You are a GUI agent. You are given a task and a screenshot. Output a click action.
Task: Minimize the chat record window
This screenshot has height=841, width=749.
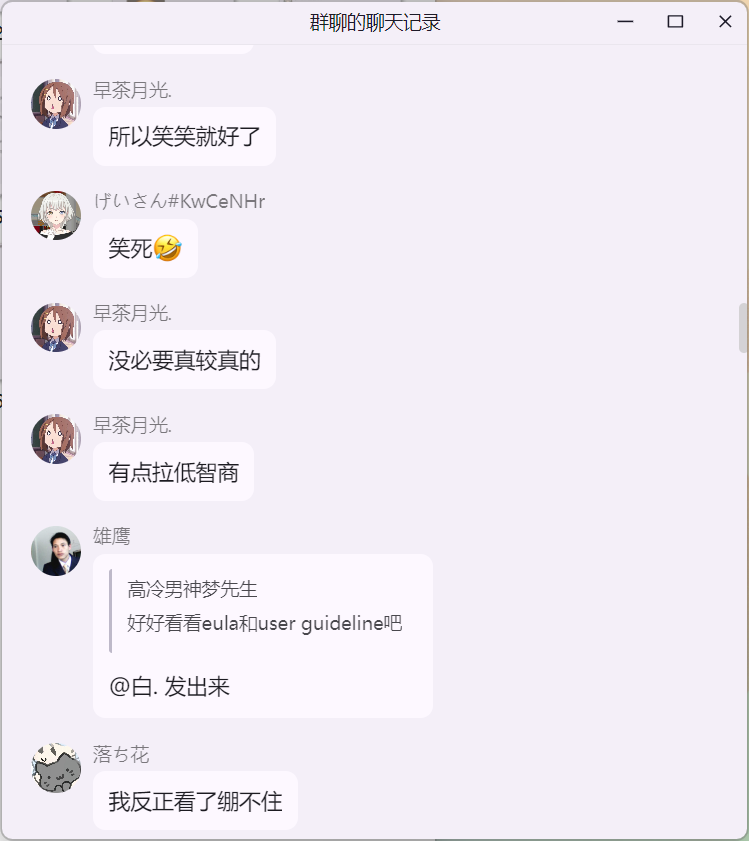point(626,22)
